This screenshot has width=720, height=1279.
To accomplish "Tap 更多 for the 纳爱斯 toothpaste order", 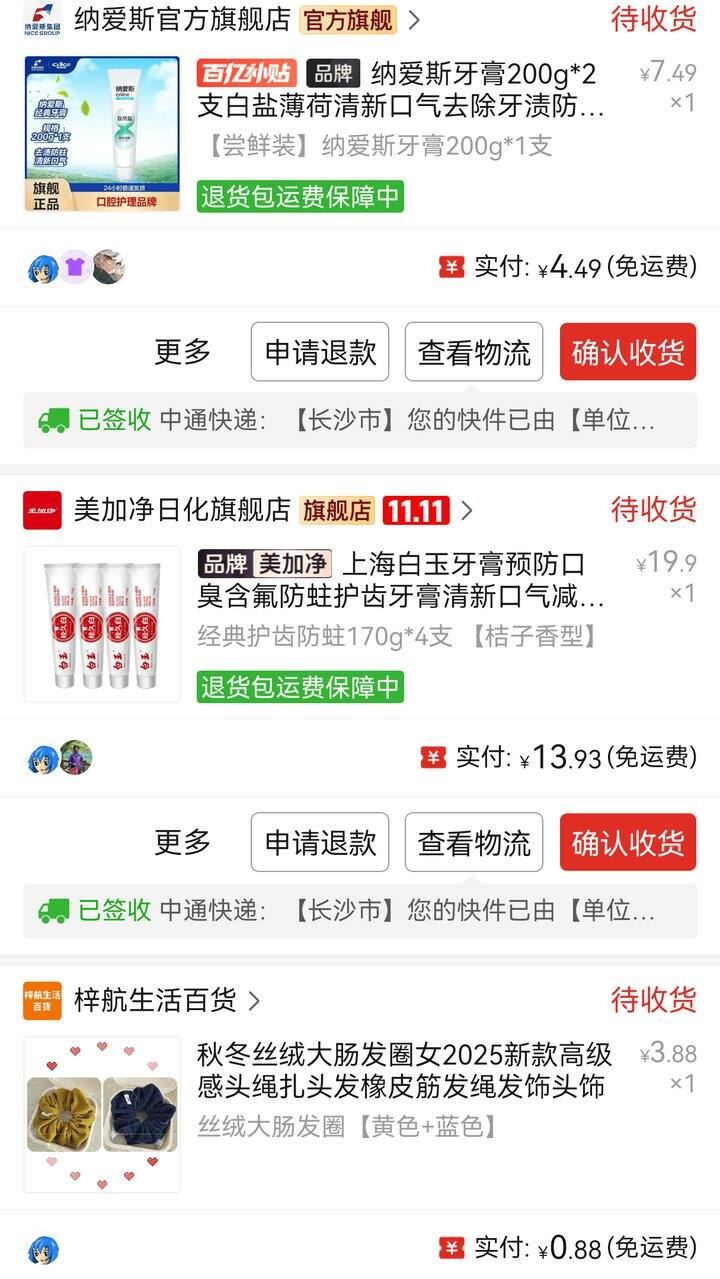I will click(182, 352).
